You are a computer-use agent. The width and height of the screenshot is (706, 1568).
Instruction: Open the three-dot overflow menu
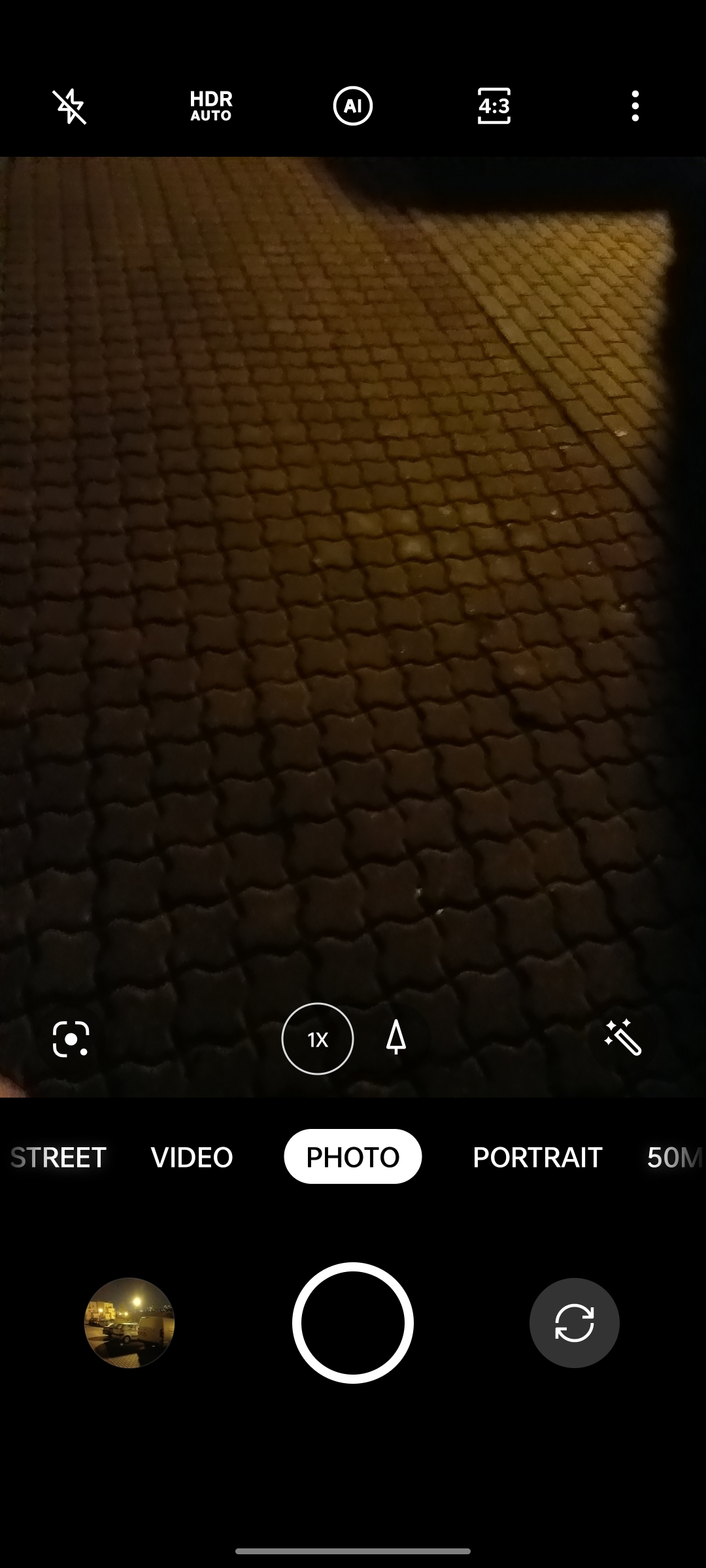[x=635, y=106]
